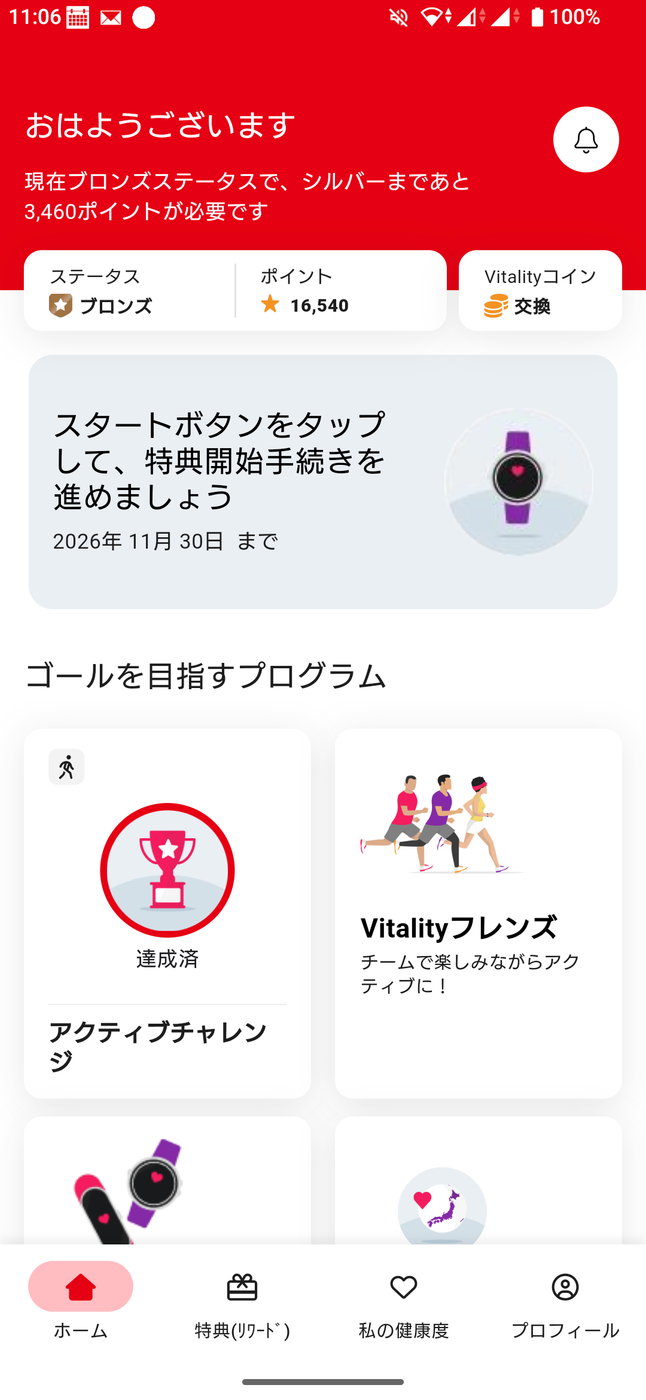This screenshot has height=1400, width=646.
Task: Open Vitalityコイン 交換 card
Action: 540,291
